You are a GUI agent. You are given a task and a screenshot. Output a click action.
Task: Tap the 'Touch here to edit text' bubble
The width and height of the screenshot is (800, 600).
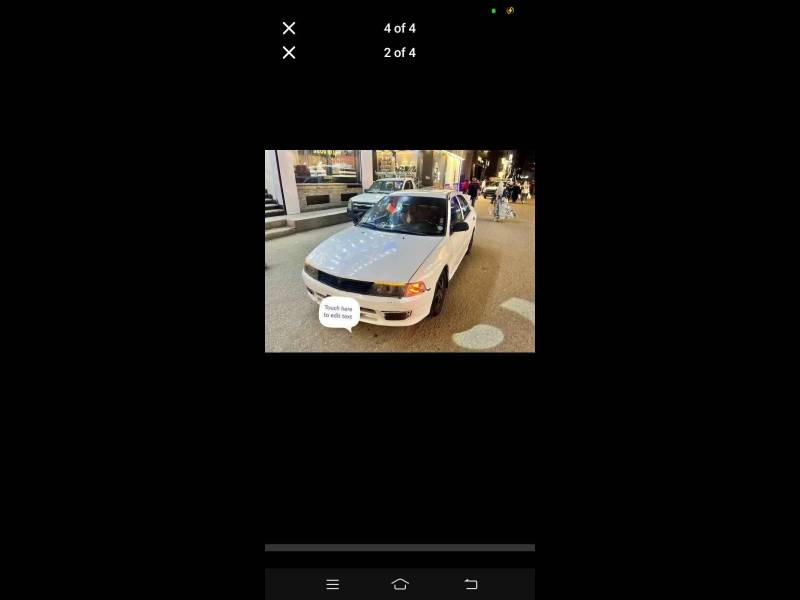338,312
